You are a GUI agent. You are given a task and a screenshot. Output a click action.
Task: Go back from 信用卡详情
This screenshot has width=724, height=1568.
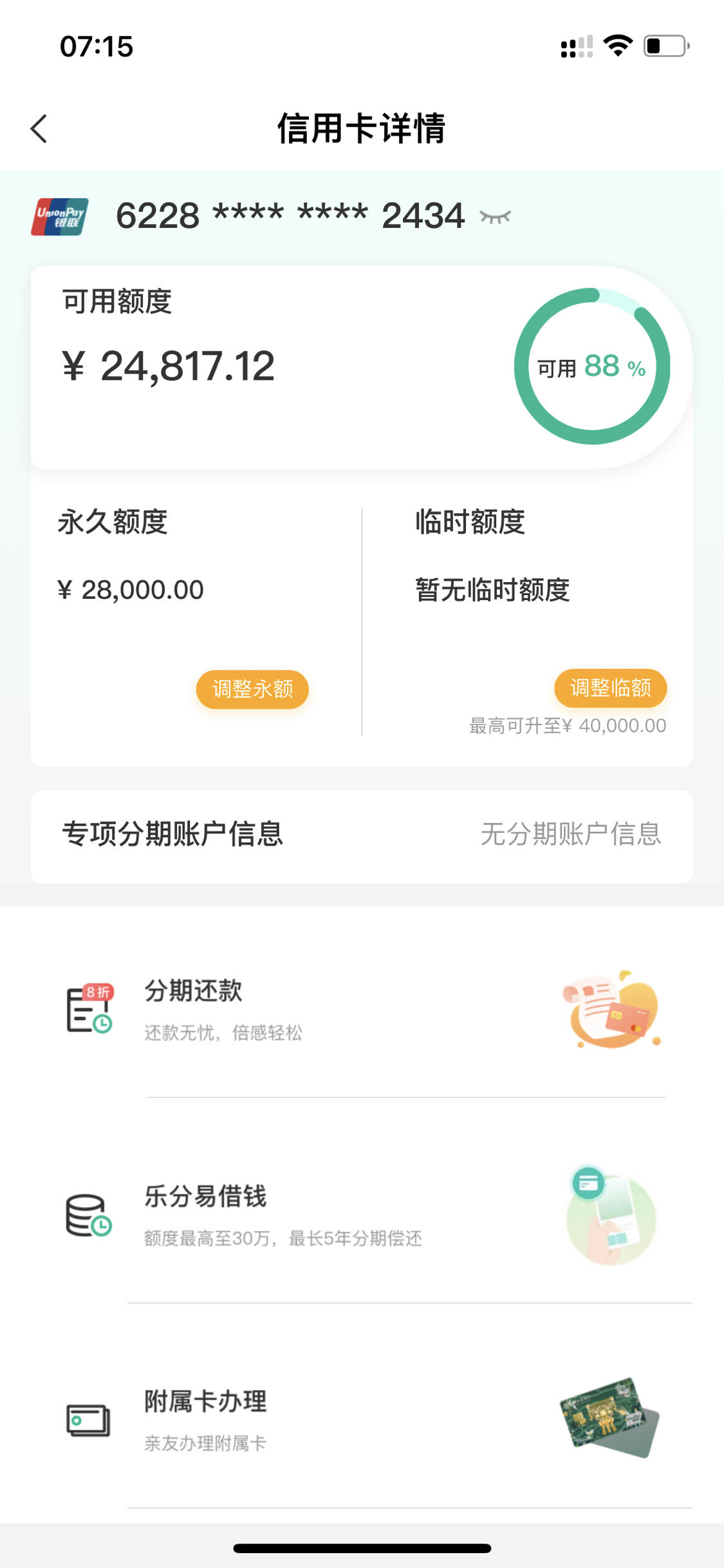[39, 129]
